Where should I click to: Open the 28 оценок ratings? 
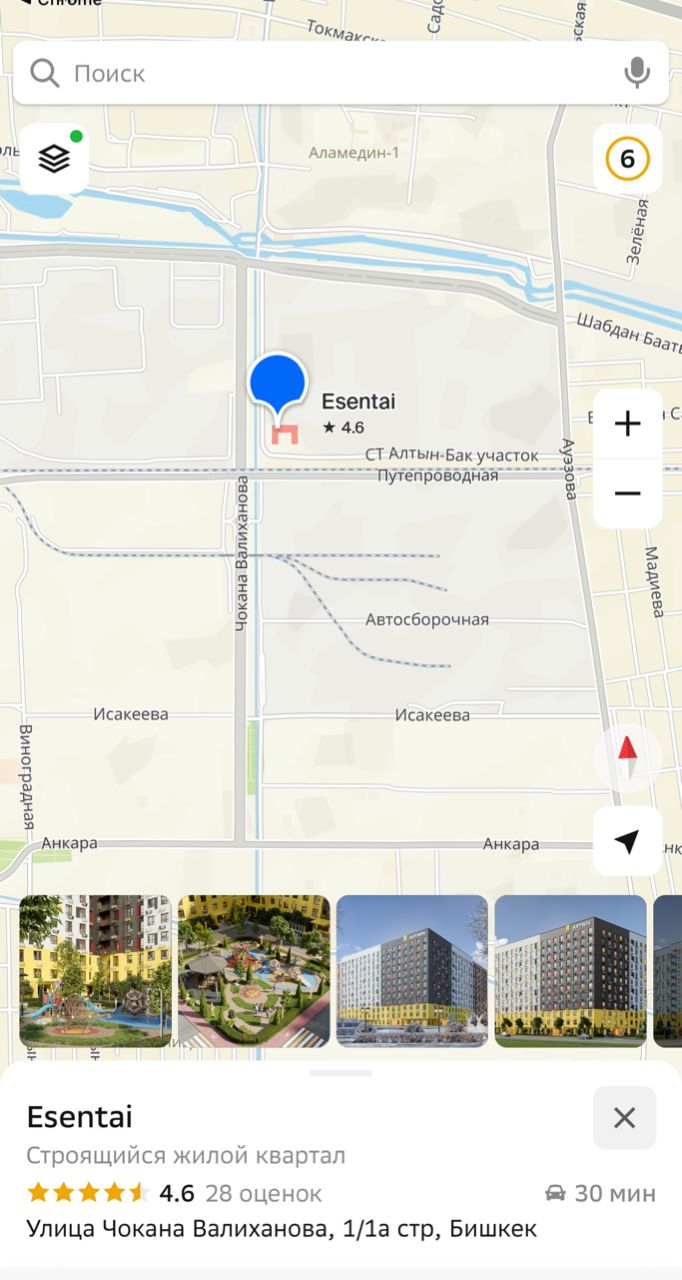(x=263, y=1193)
